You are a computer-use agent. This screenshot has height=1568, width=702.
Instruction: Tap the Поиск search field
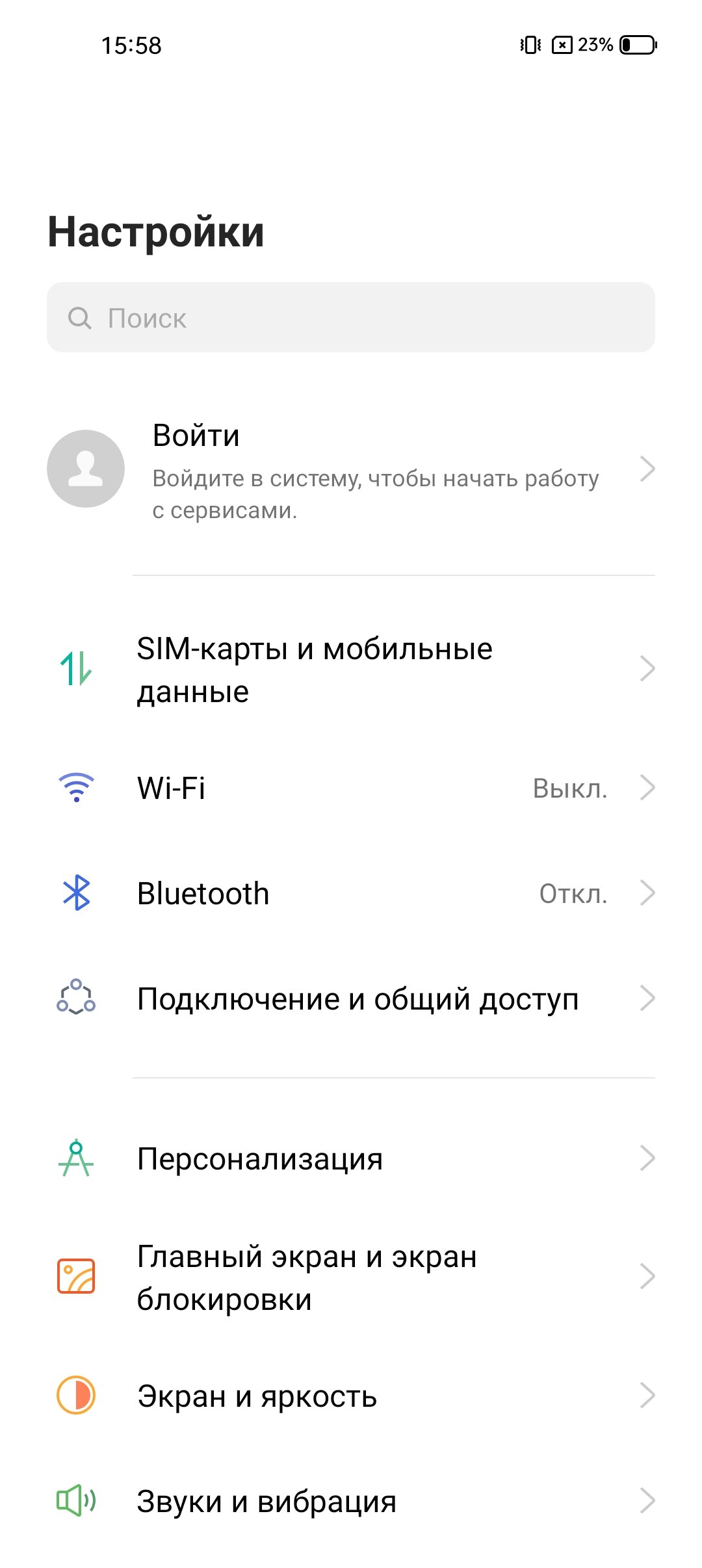pyautogui.click(x=351, y=317)
